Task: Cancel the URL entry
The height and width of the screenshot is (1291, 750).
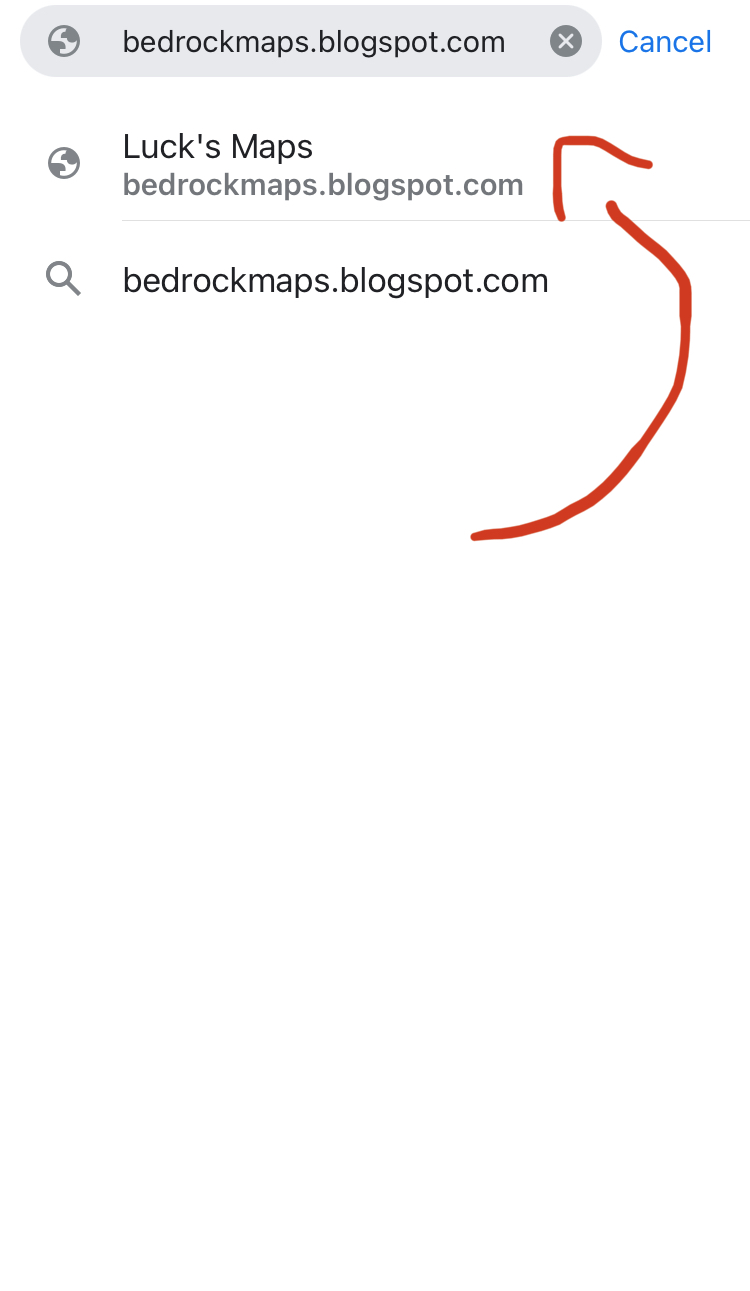Action: [x=664, y=42]
